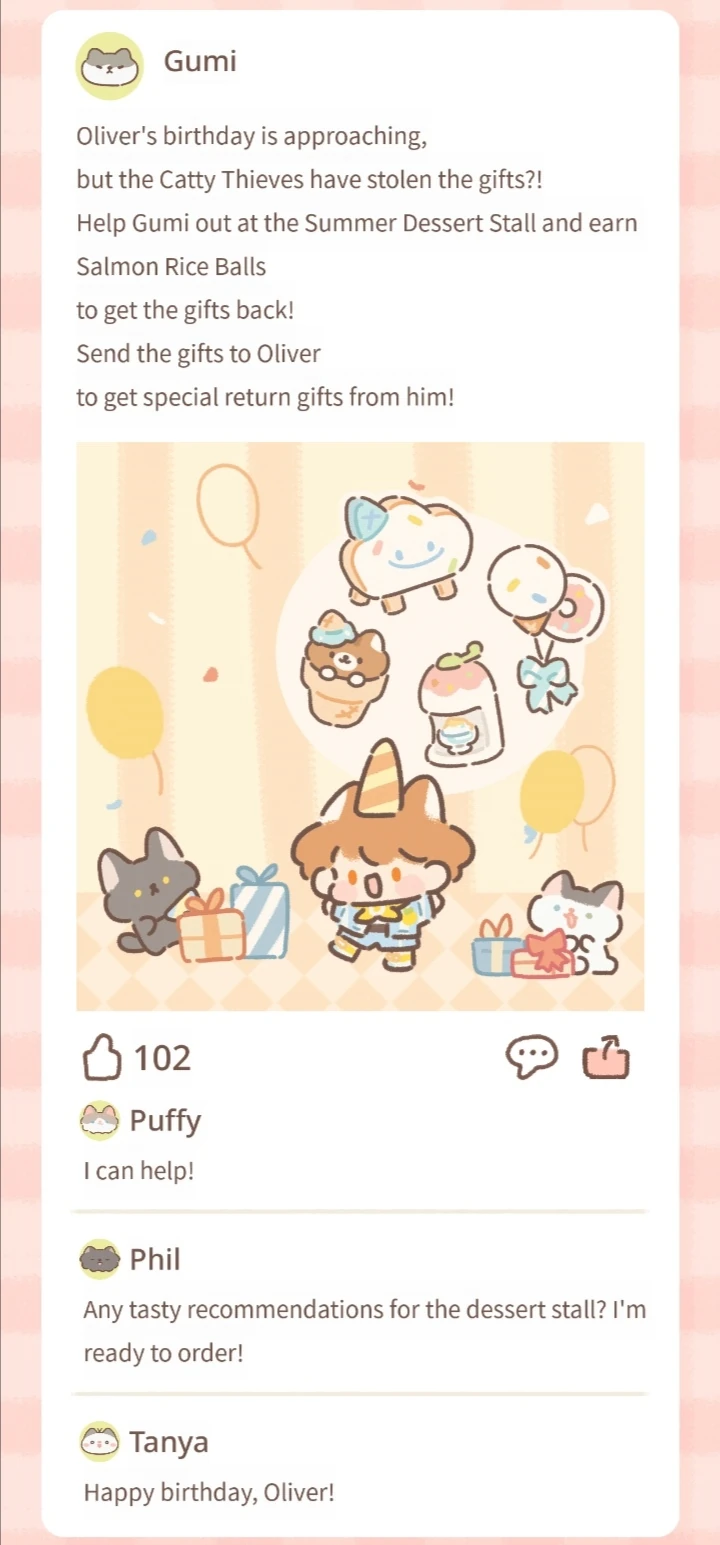This screenshot has width=720, height=1545.
Task: Share Gumi's birthday post
Action: pyautogui.click(x=606, y=1057)
